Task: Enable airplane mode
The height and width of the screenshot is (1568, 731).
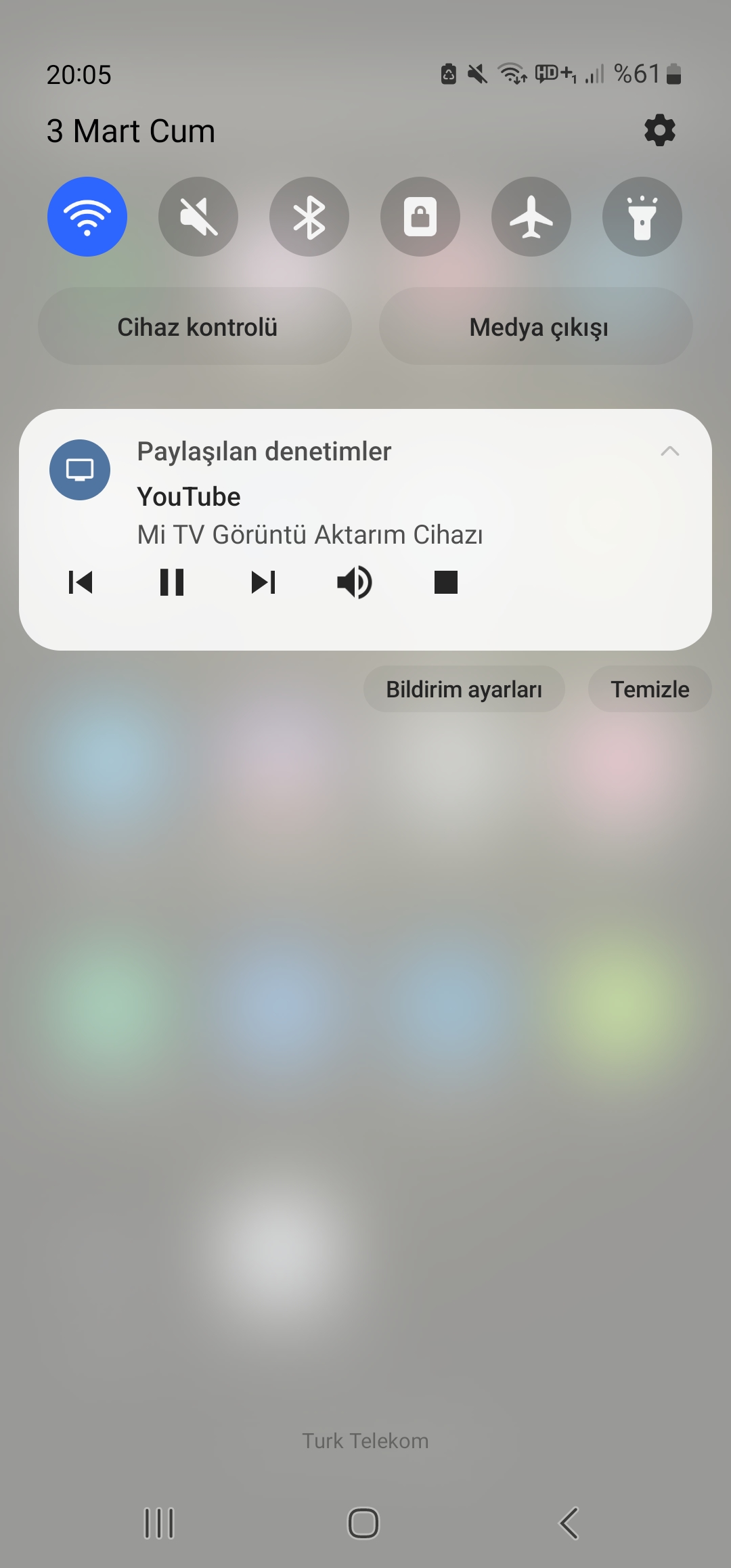Action: click(x=531, y=217)
